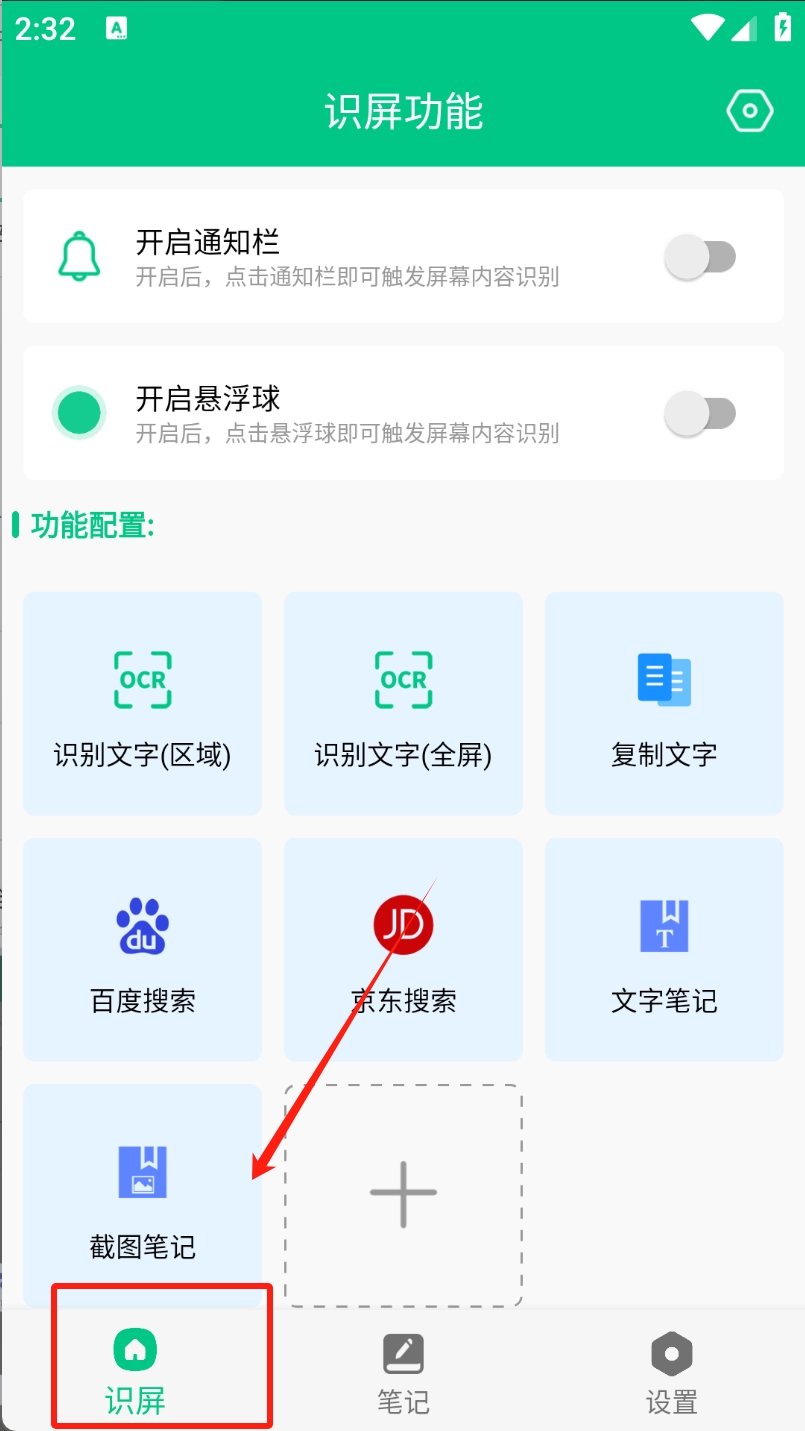Choose the 百度搜索 tile

143,949
